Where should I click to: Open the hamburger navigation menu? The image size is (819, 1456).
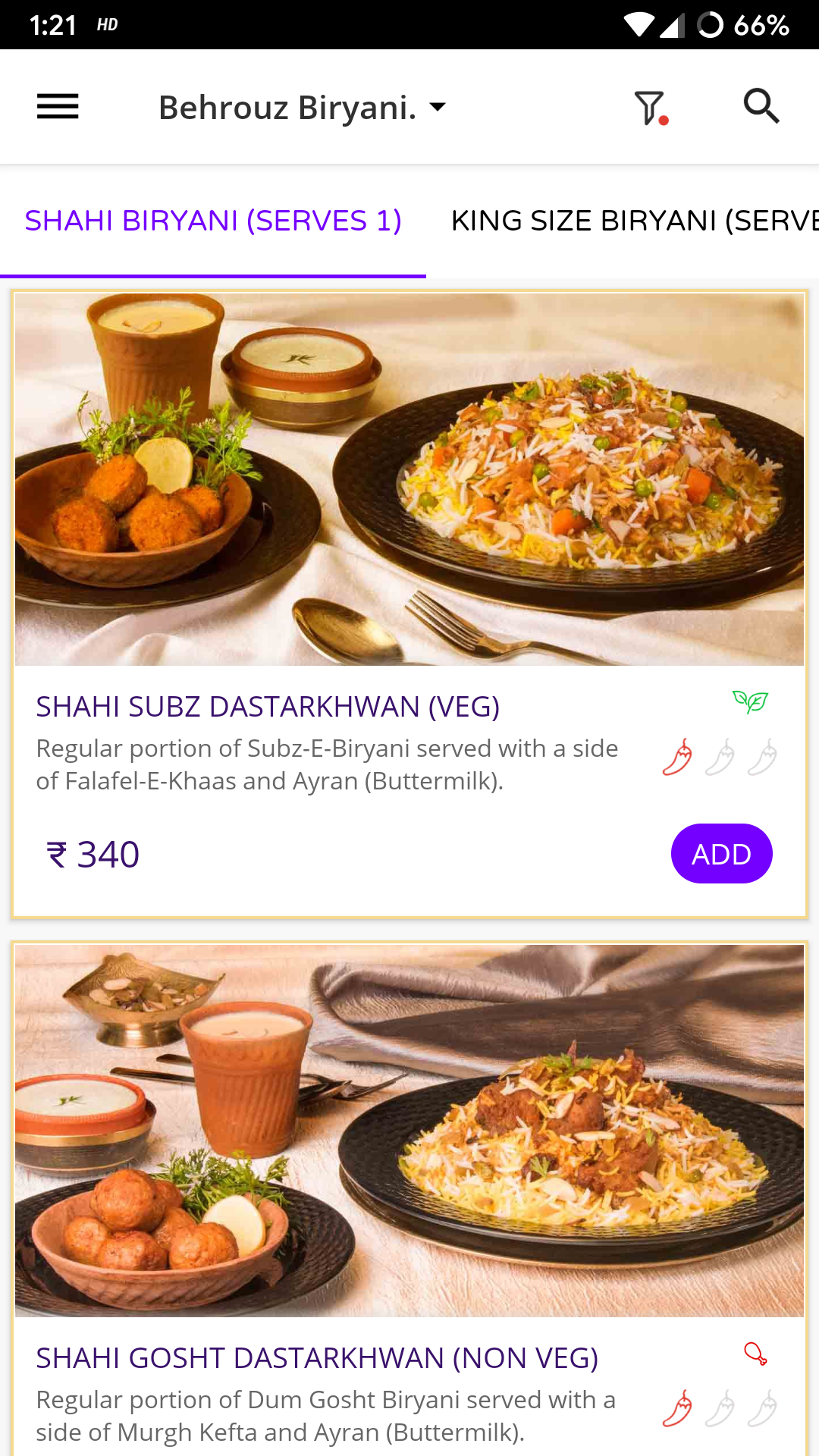(x=58, y=107)
